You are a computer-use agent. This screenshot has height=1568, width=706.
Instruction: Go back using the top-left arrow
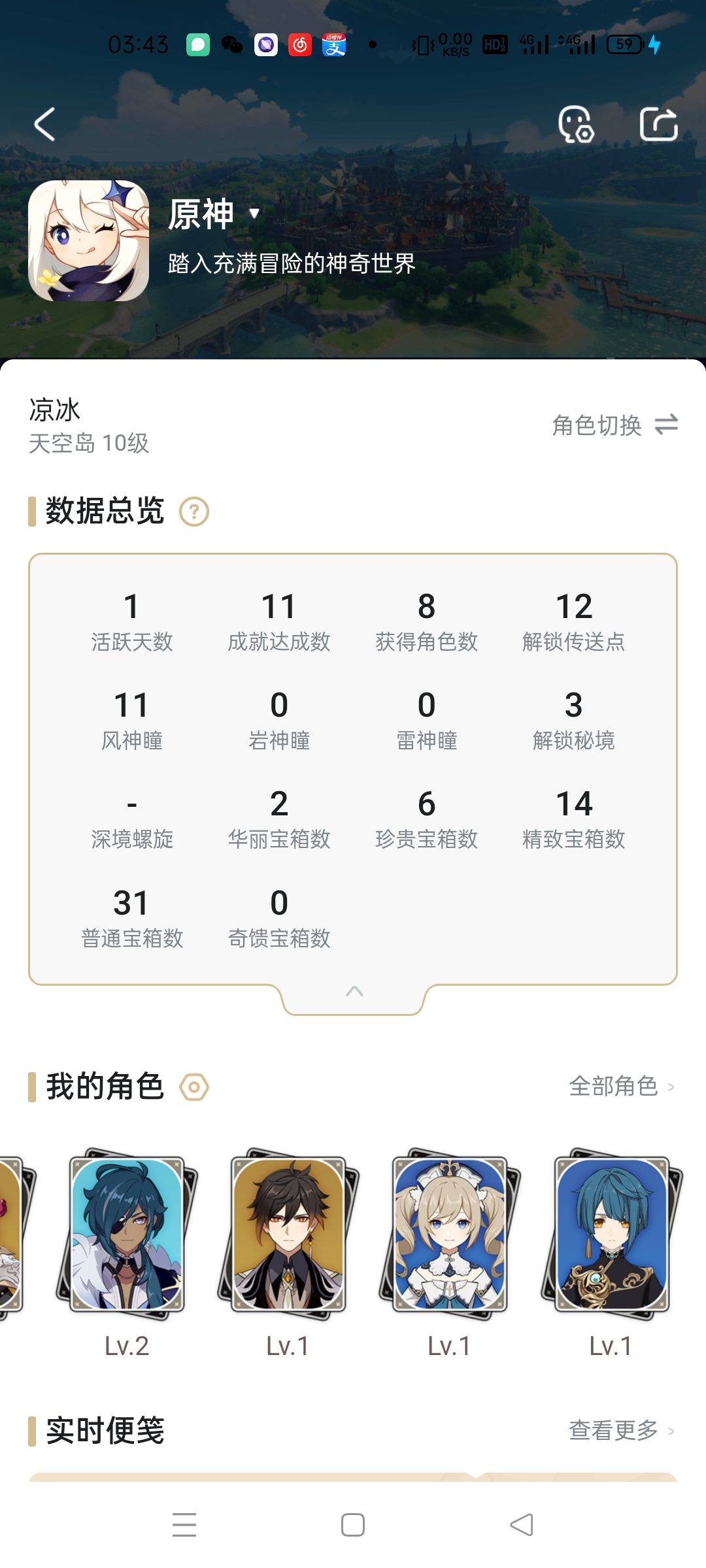[44, 124]
